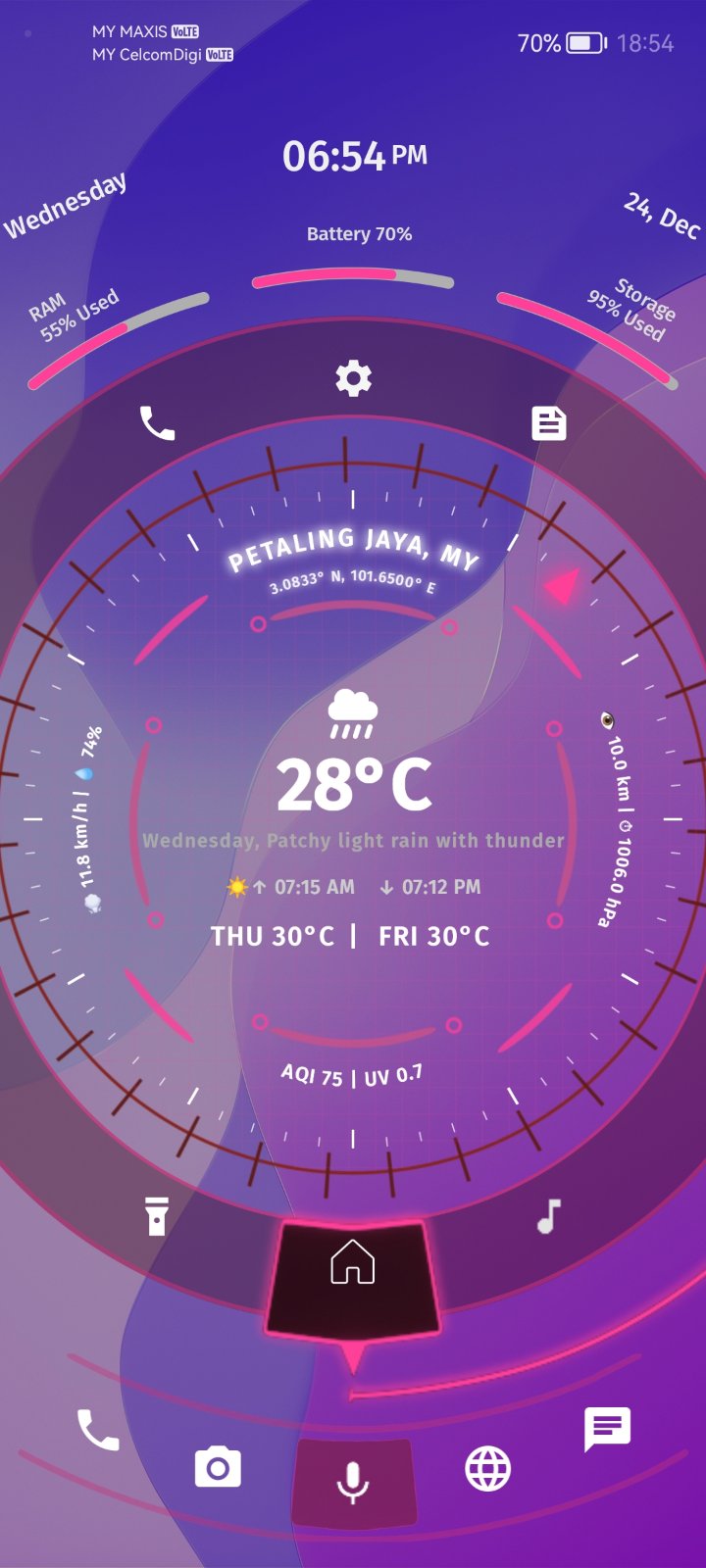Open the music note icon
706x1568 pixels.
(x=549, y=1216)
